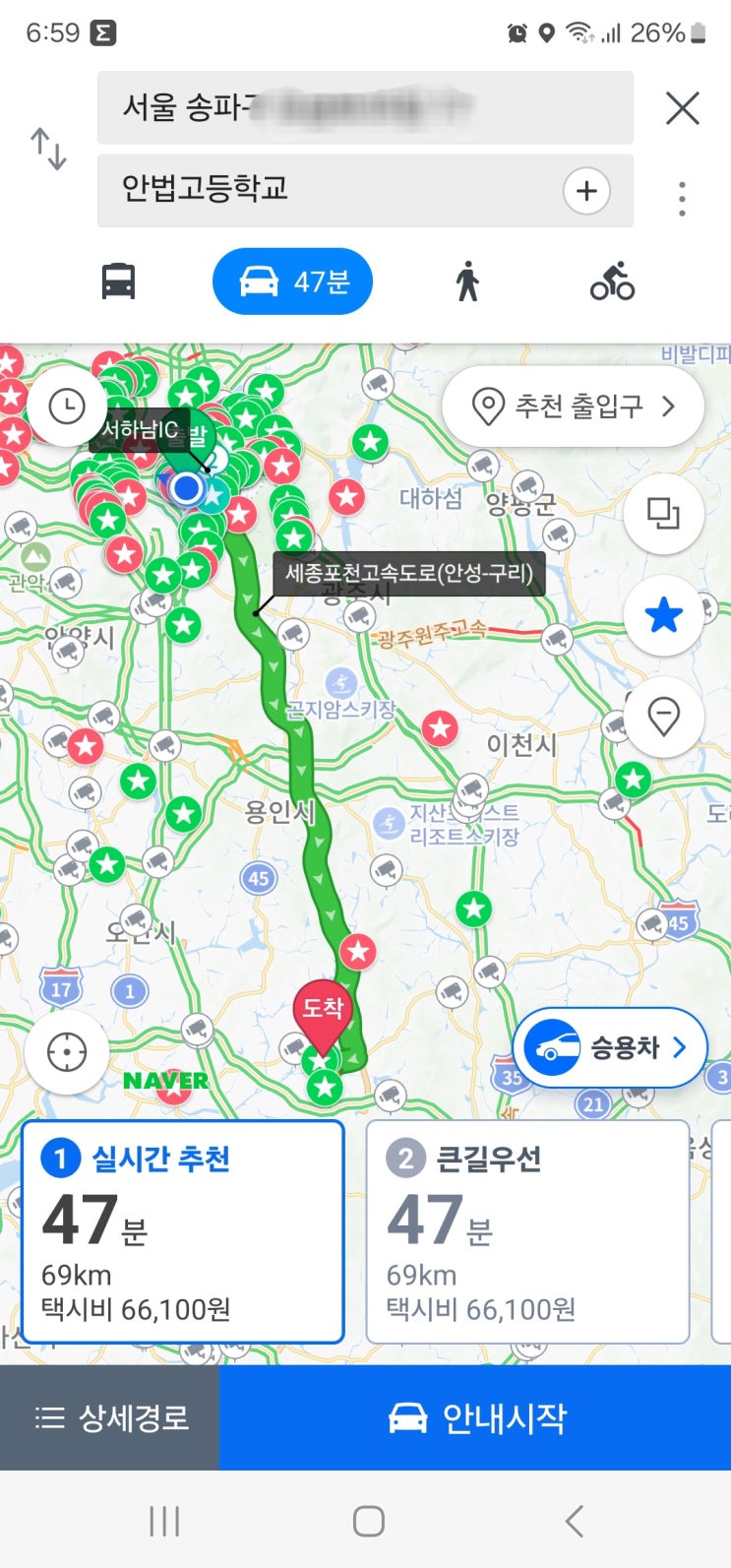Select the 실시간 추천 route card

coord(183,1231)
